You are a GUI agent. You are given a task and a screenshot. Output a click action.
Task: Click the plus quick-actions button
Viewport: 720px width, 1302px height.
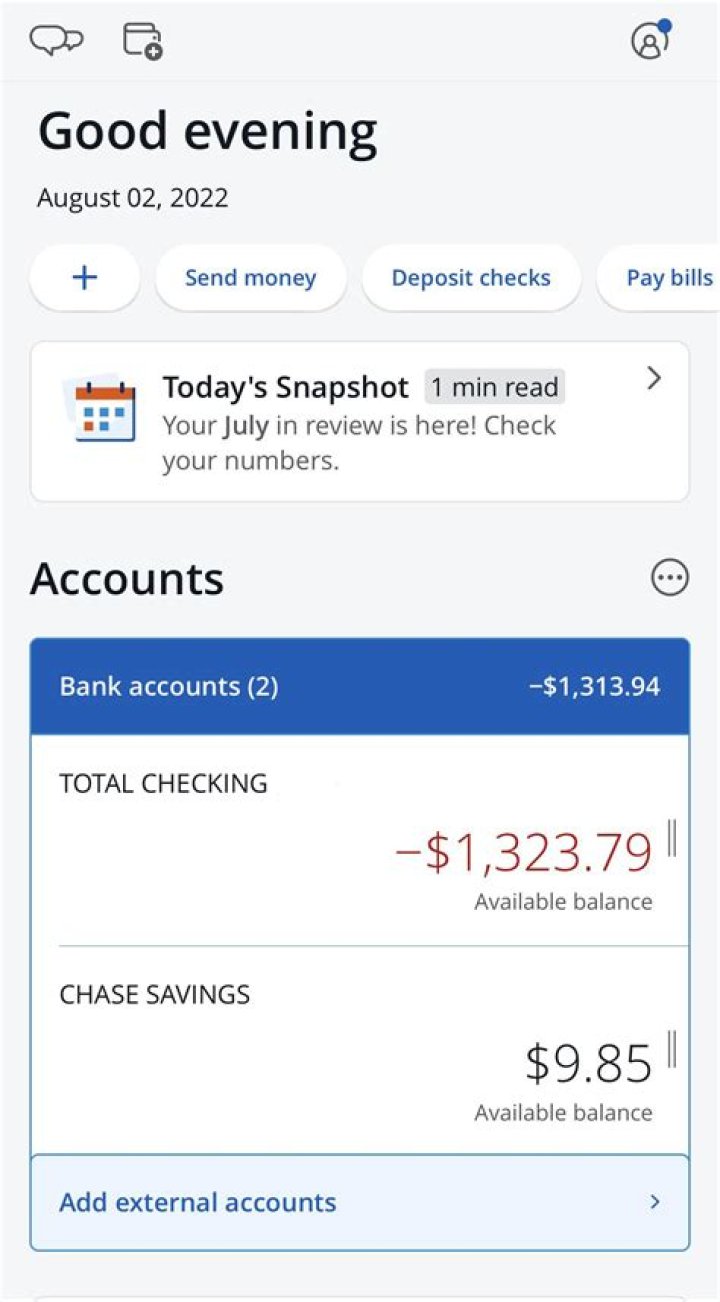tap(84, 277)
